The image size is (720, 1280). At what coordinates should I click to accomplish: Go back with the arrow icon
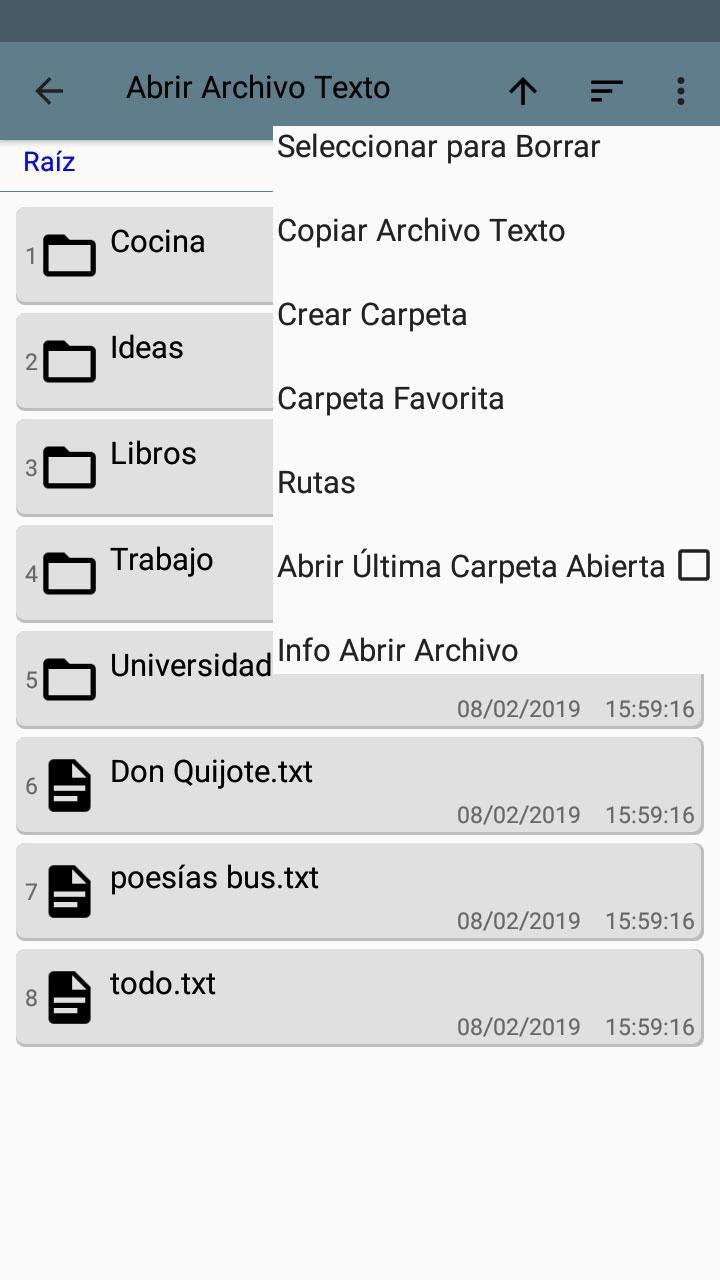pos(49,91)
